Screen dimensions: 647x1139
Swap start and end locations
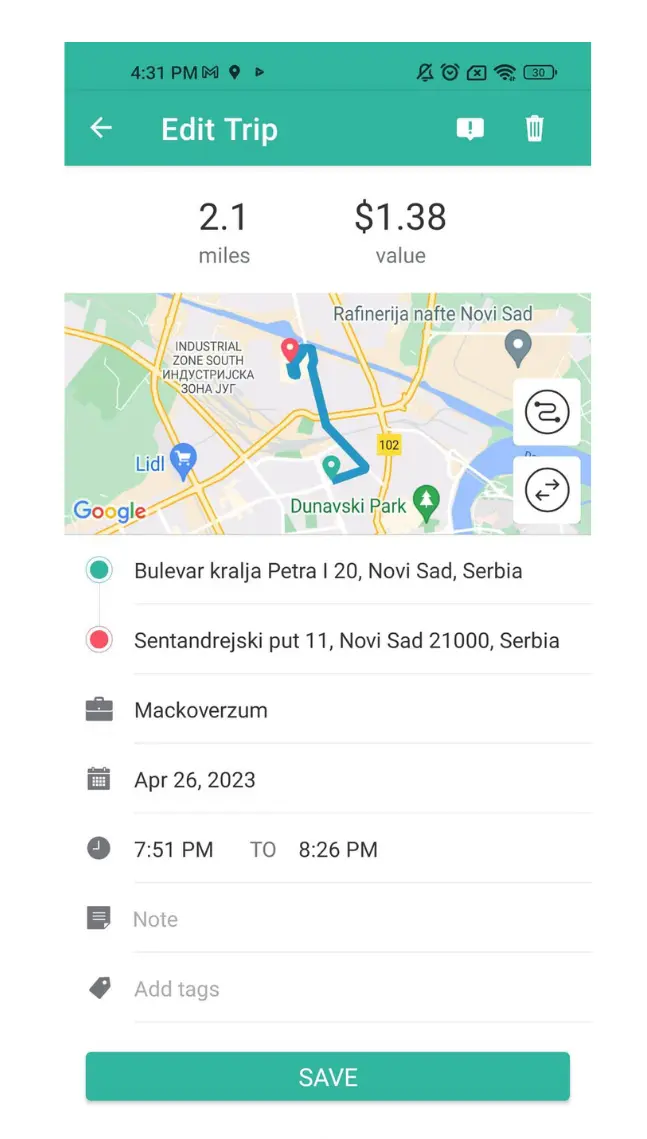tap(547, 490)
